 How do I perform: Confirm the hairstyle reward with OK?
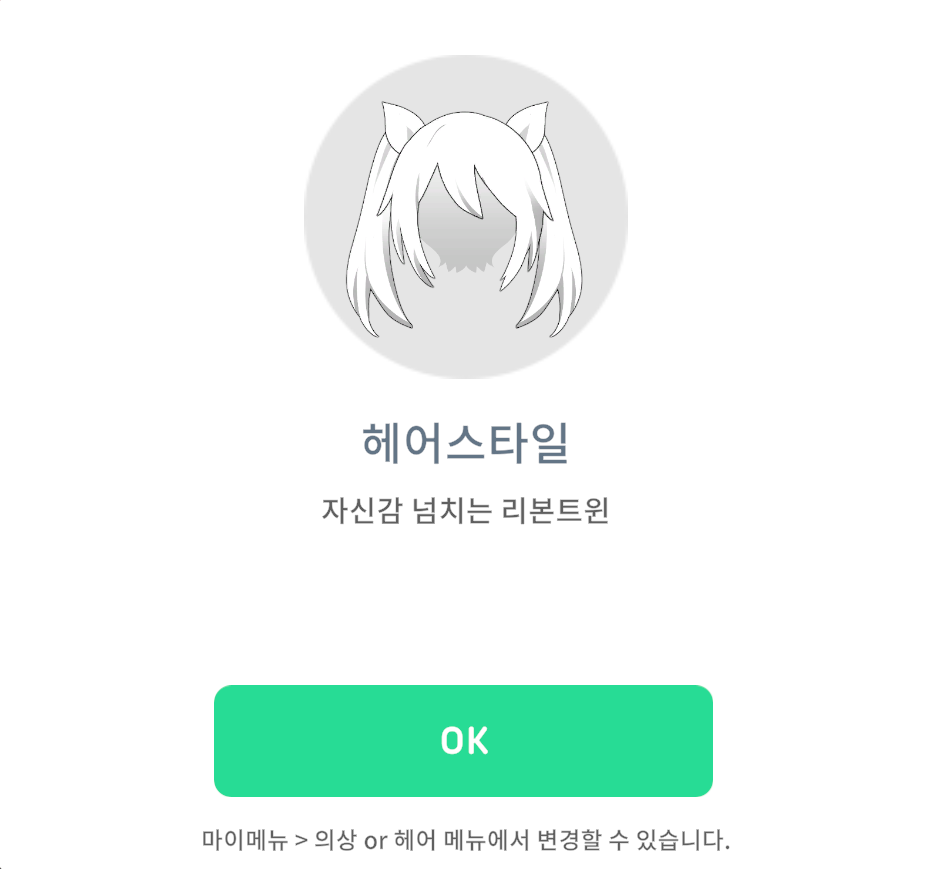coord(463,741)
